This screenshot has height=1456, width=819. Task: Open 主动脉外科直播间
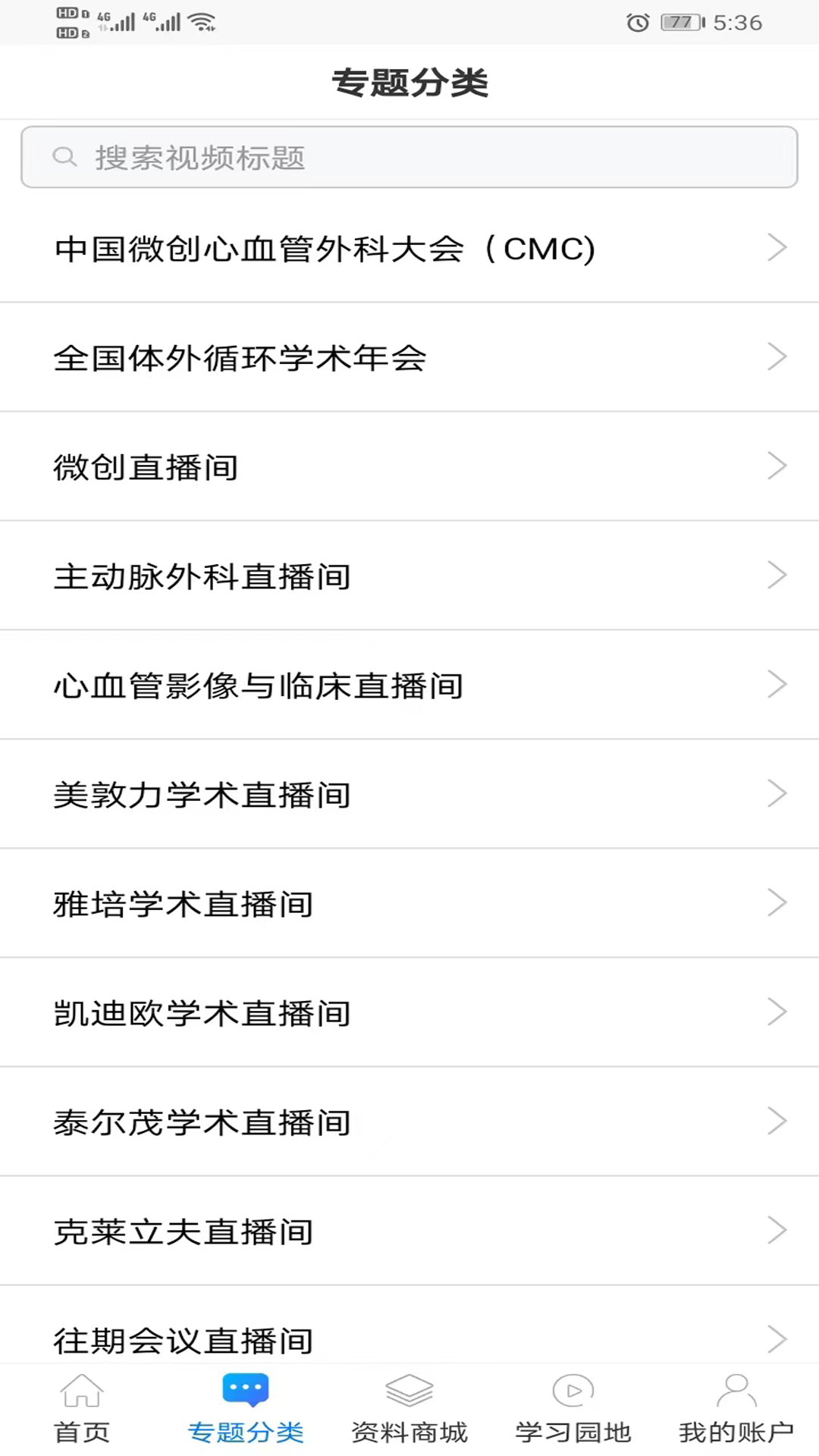409,576
